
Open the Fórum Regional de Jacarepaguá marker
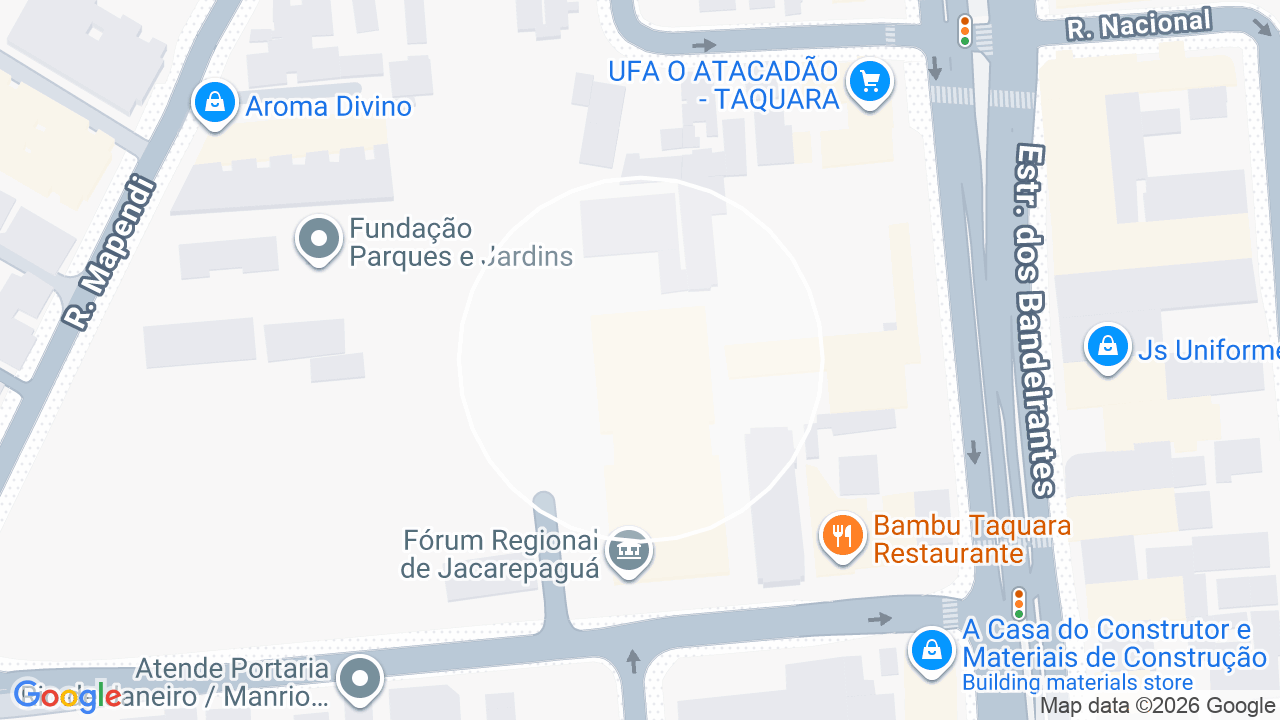click(x=629, y=552)
